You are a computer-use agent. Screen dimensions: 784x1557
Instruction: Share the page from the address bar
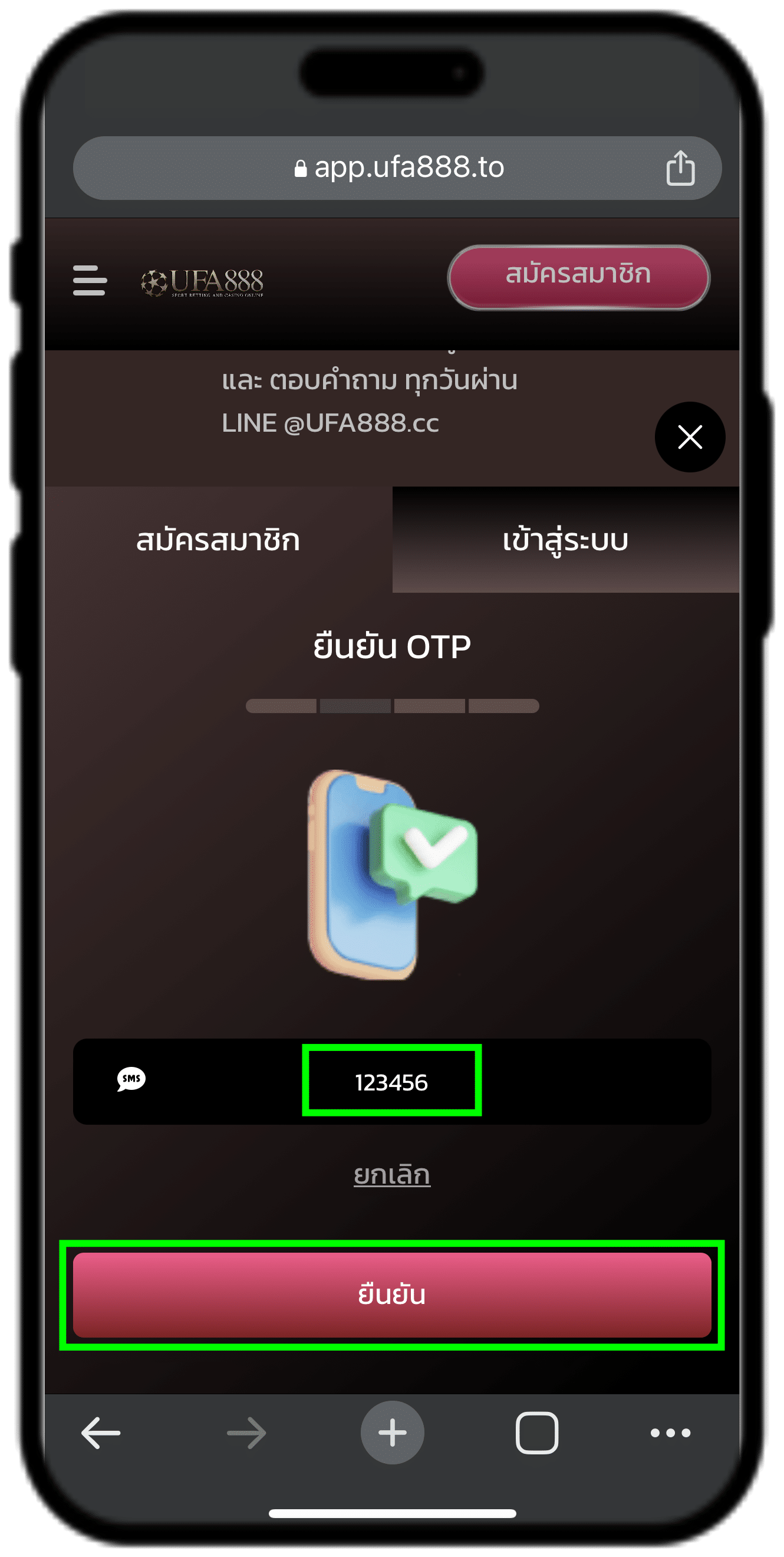(680, 168)
